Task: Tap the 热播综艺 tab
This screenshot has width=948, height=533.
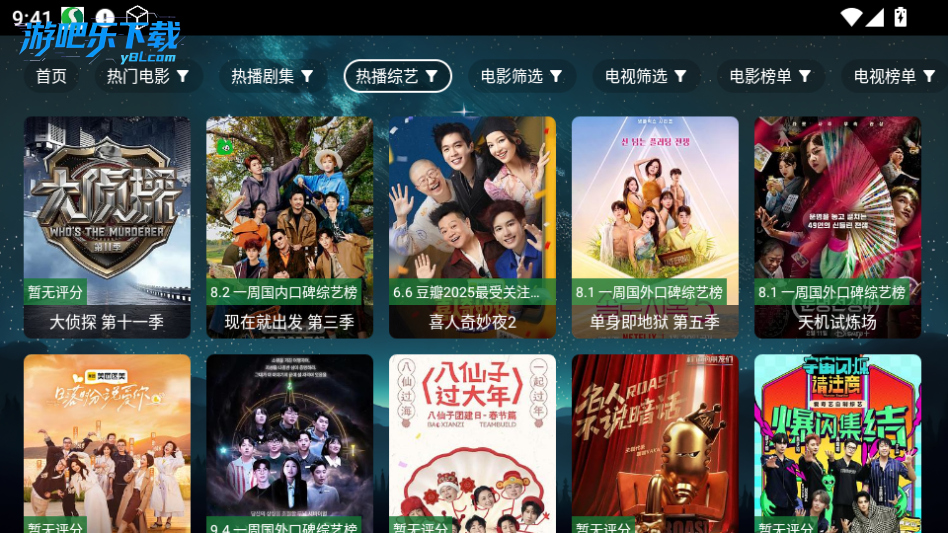Action: [397, 76]
